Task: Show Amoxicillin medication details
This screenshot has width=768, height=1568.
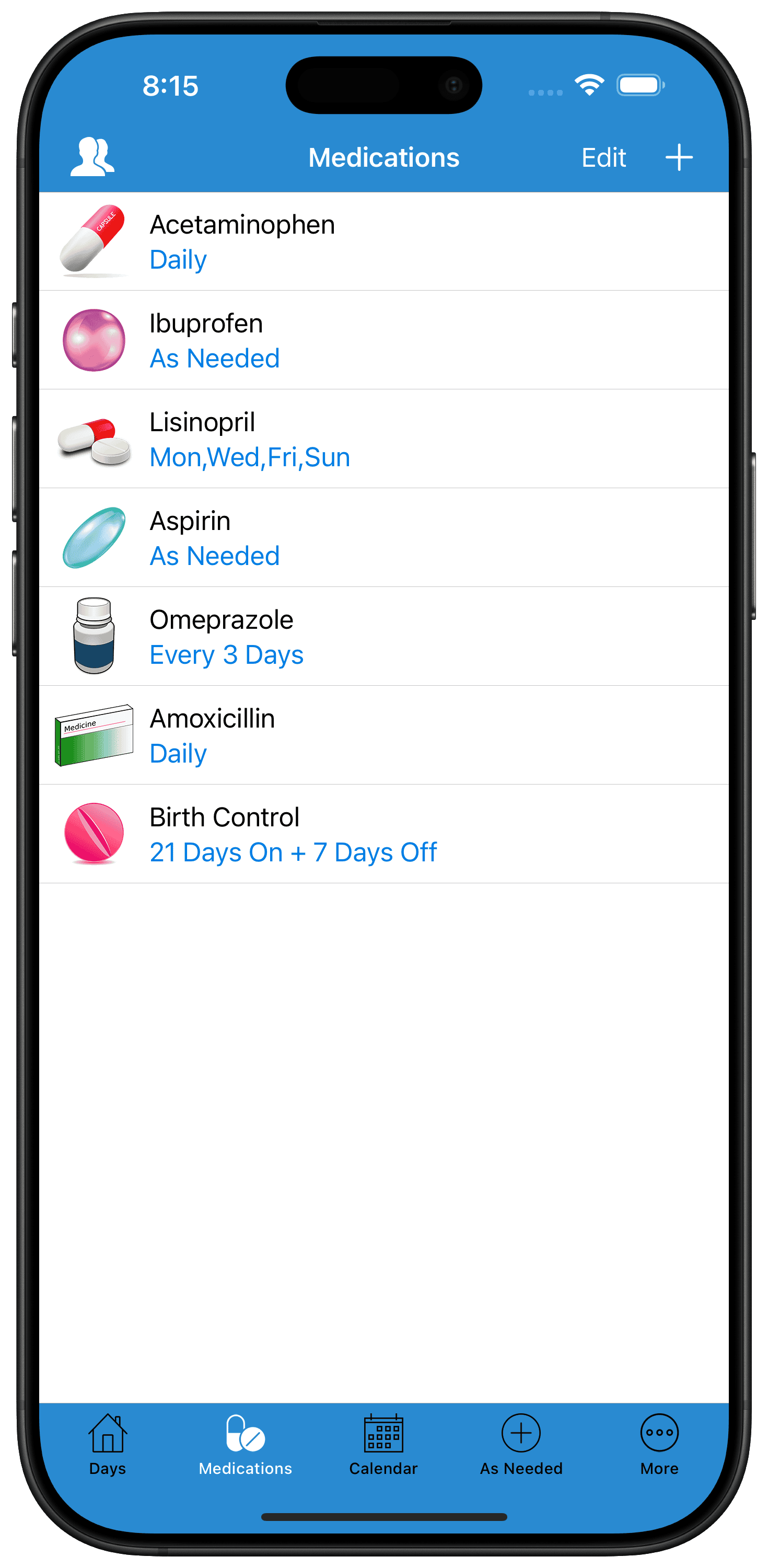Action: click(383, 735)
